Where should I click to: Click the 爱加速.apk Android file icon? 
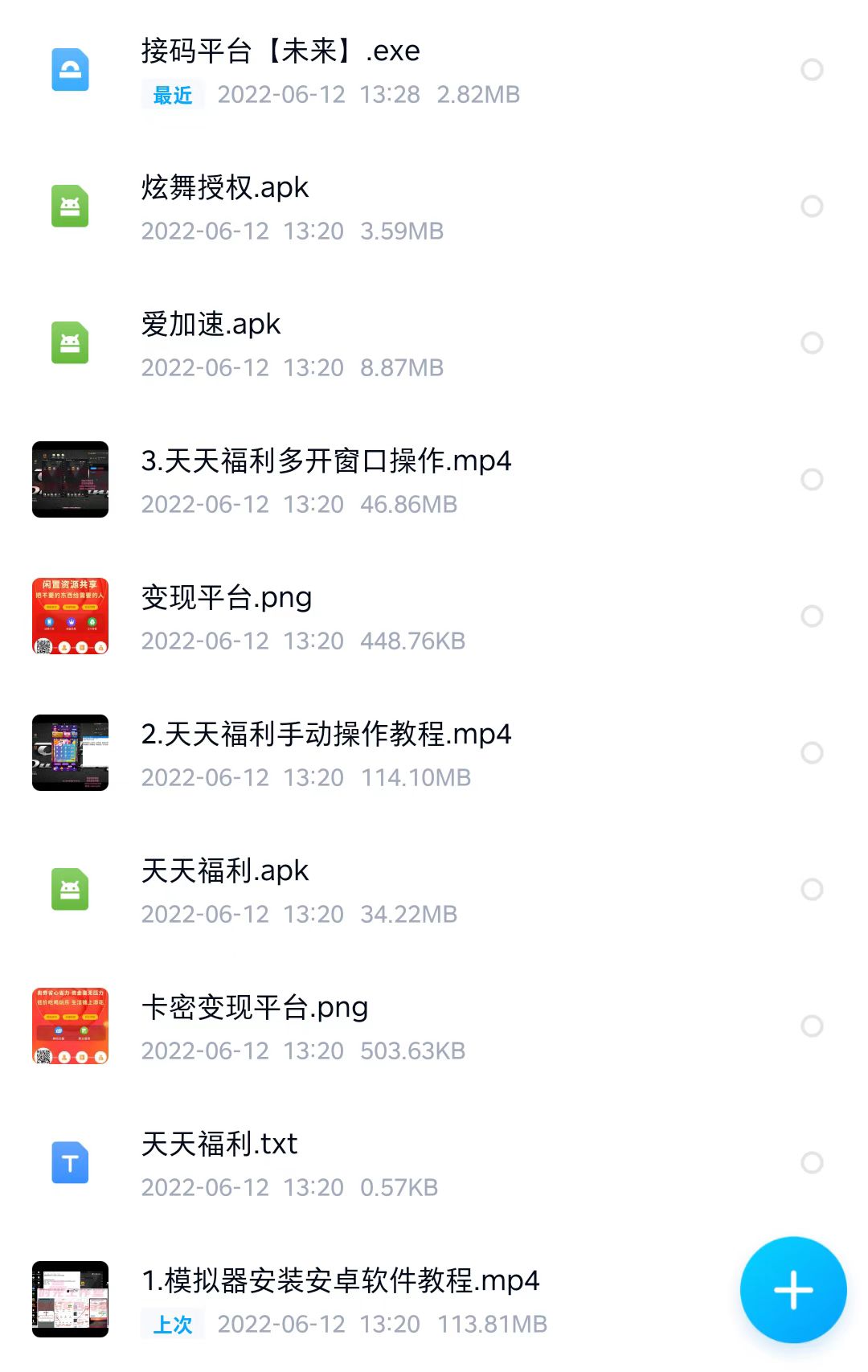[70, 343]
